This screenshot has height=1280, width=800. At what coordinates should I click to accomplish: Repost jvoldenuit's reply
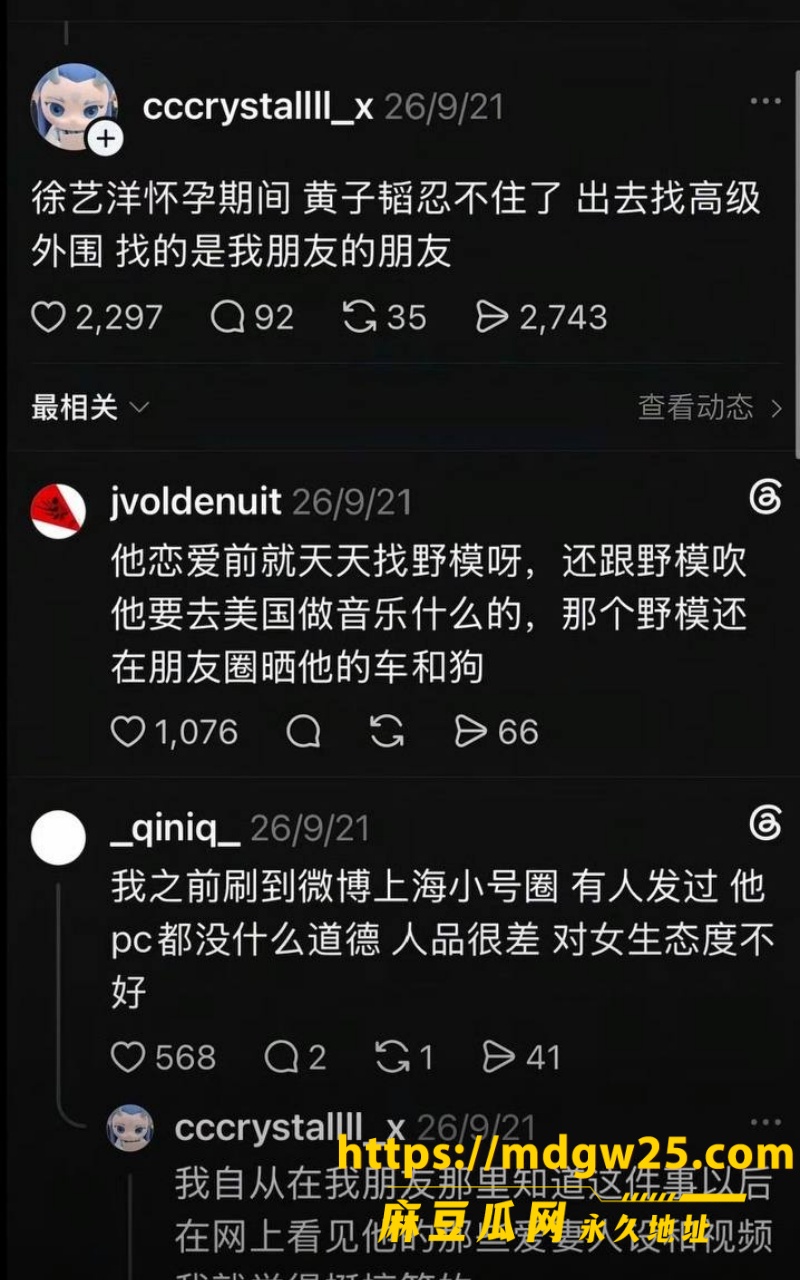tap(386, 732)
